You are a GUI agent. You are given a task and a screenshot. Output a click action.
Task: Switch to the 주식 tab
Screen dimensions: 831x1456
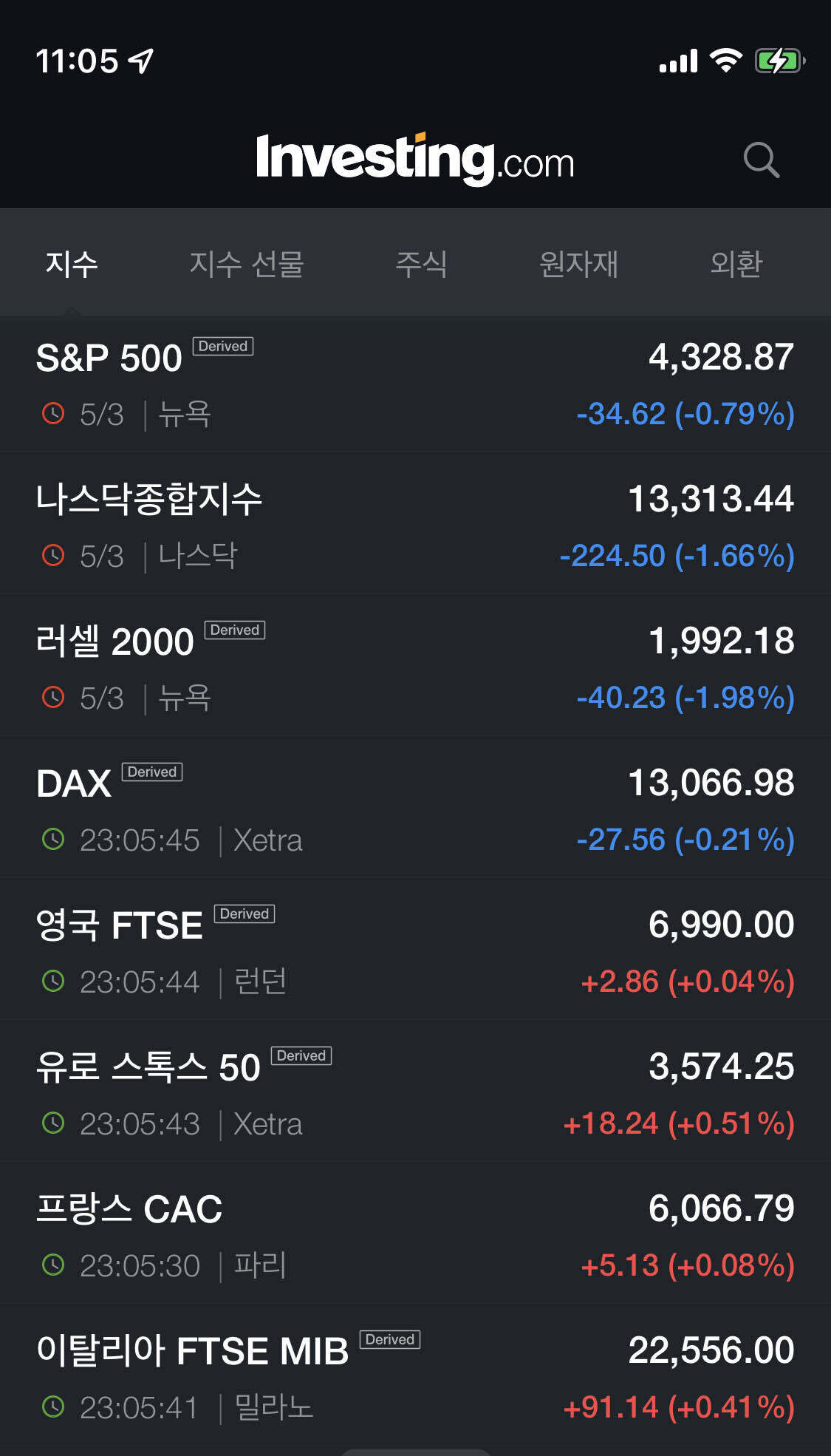click(x=421, y=264)
